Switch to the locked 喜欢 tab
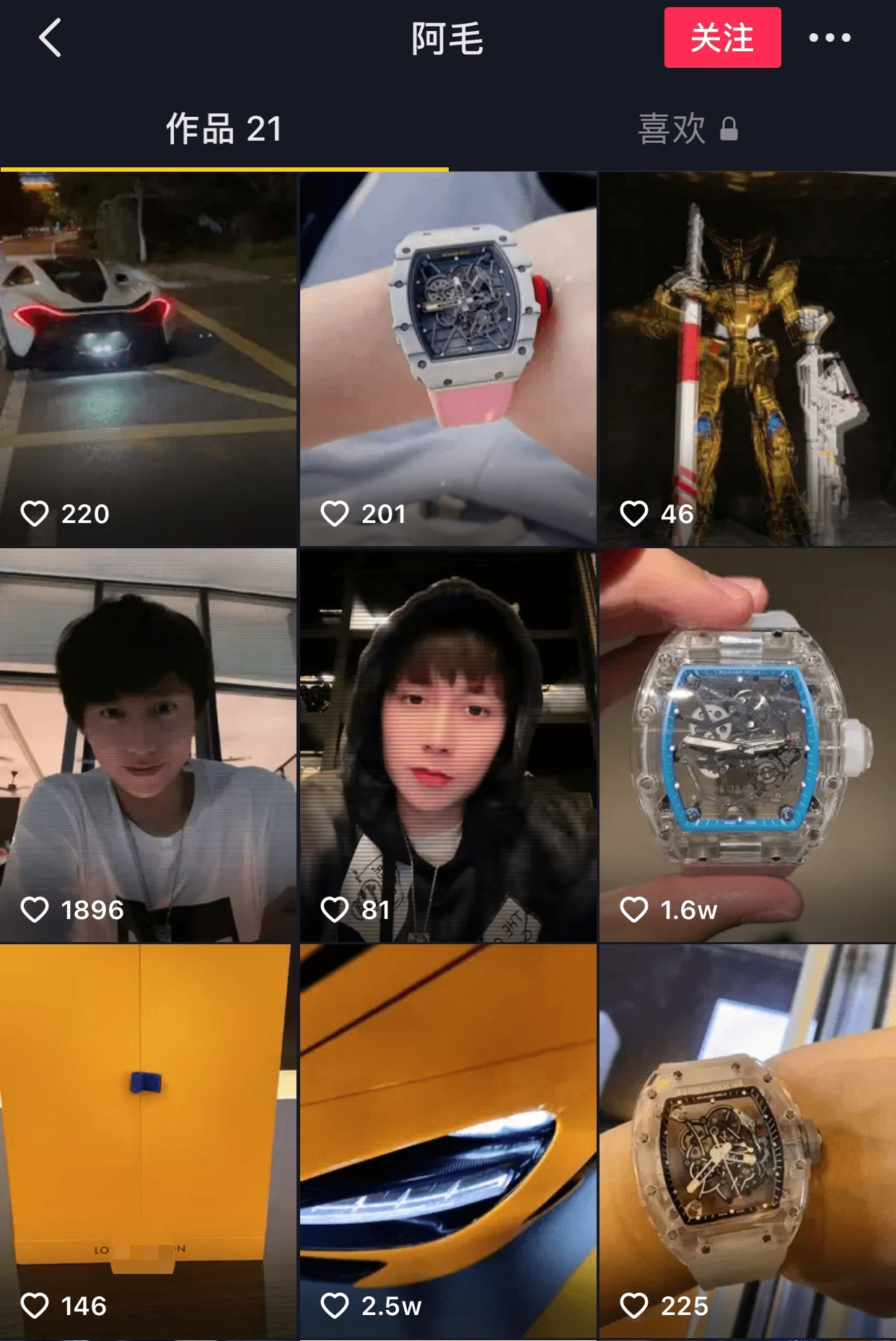 point(687,130)
